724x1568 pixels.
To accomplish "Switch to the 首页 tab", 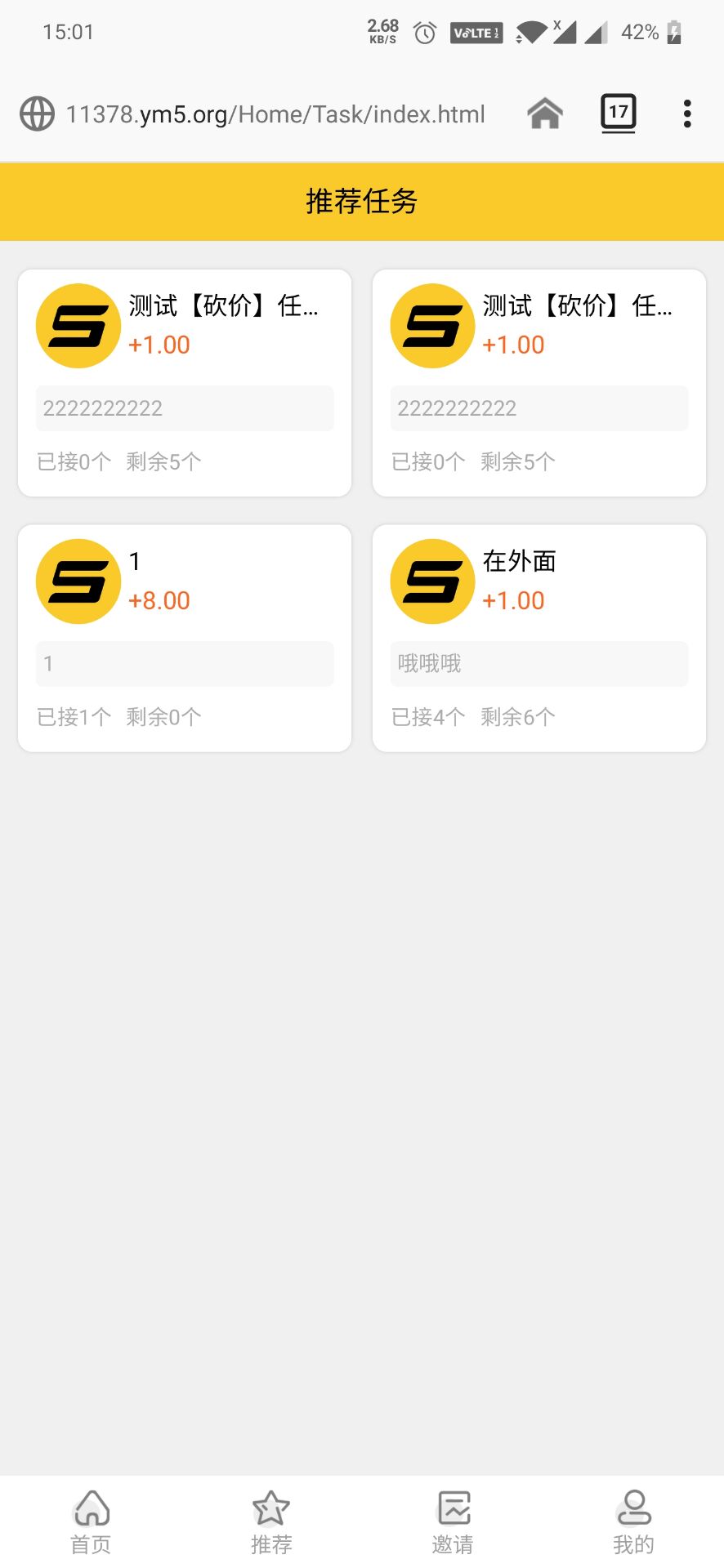I will (91, 1521).
